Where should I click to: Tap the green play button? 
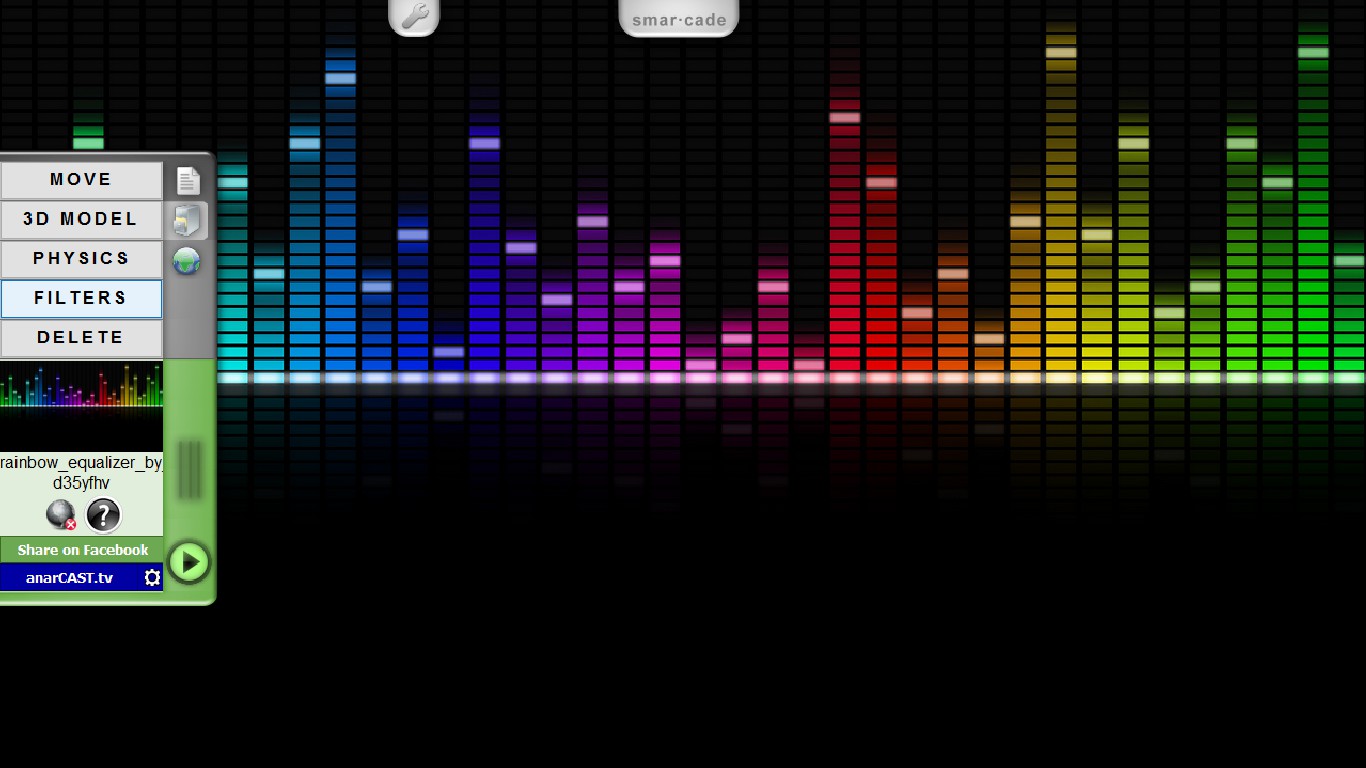point(189,562)
